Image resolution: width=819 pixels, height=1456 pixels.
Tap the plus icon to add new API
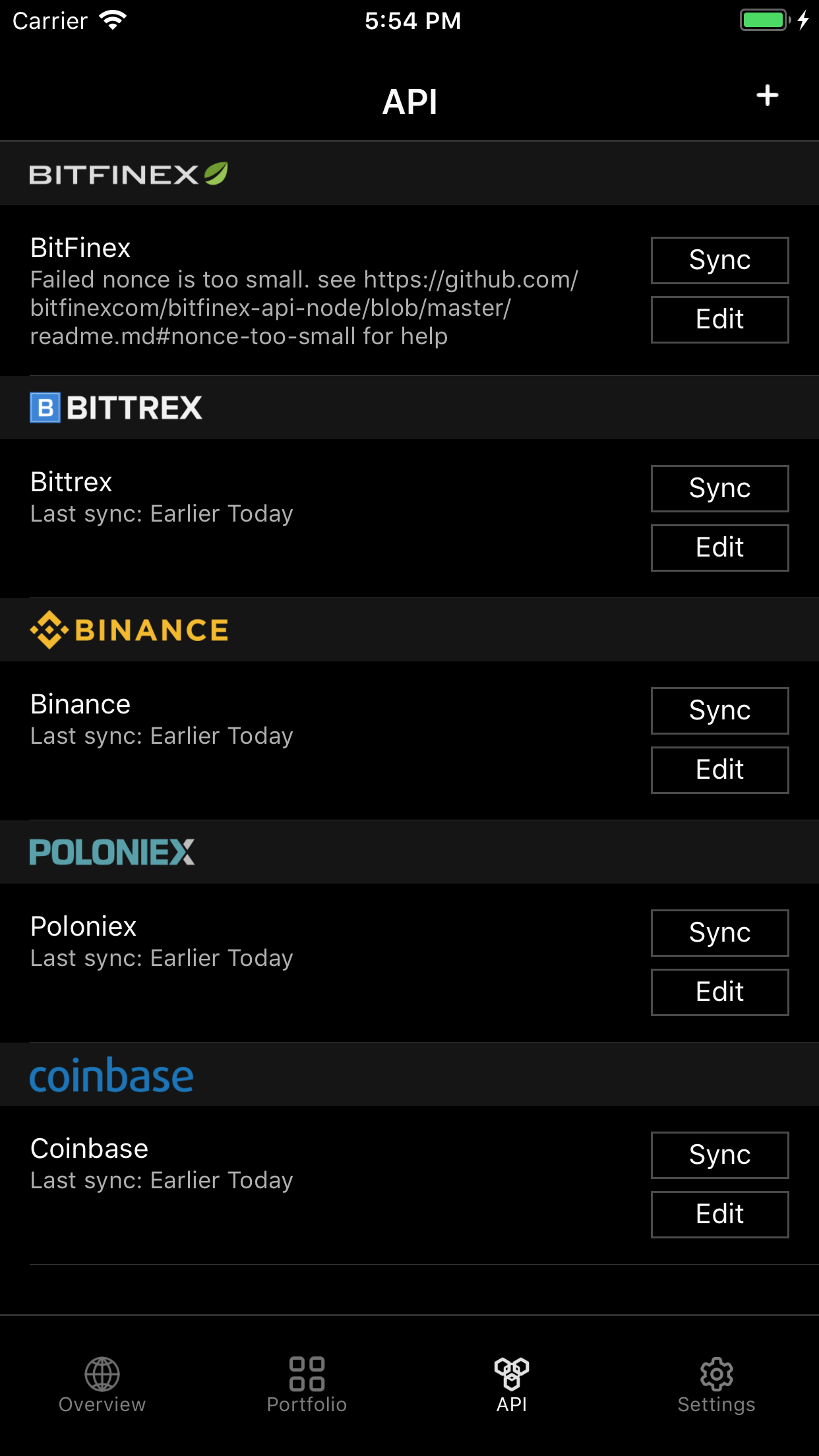[767, 95]
